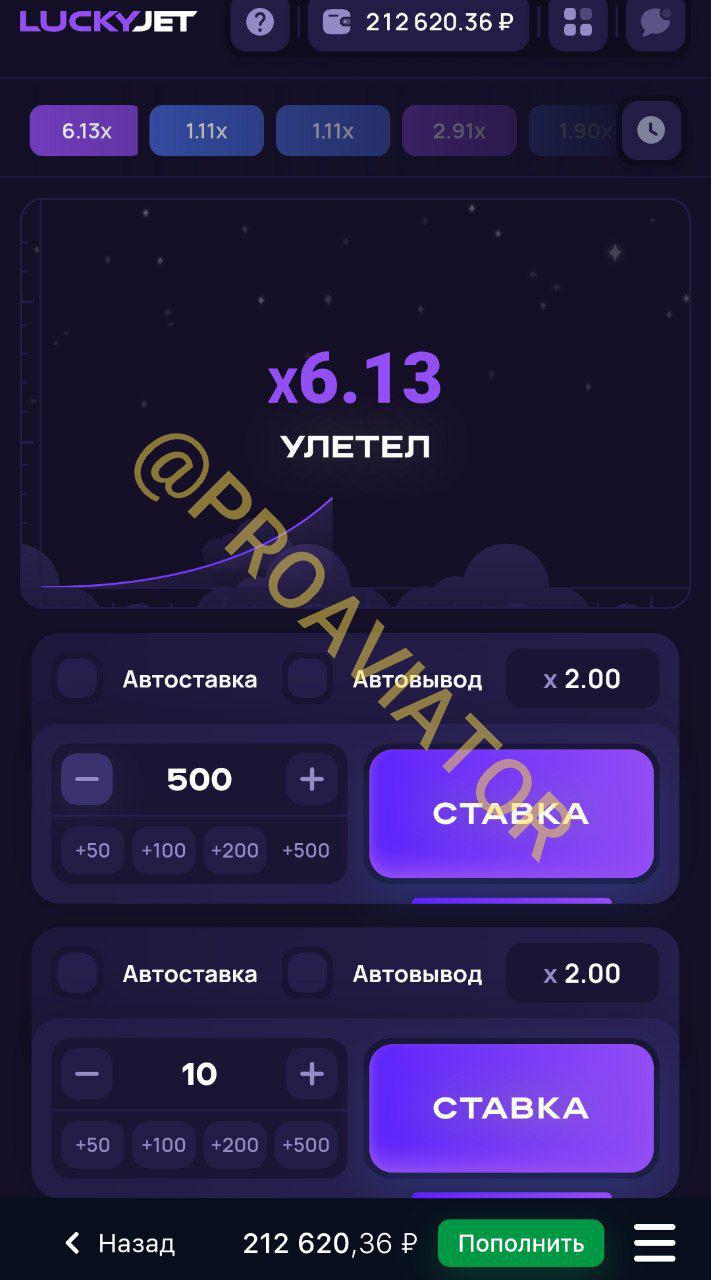This screenshot has height=1280, width=711.
Task: Open the hamburger menu
Action: (655, 1243)
